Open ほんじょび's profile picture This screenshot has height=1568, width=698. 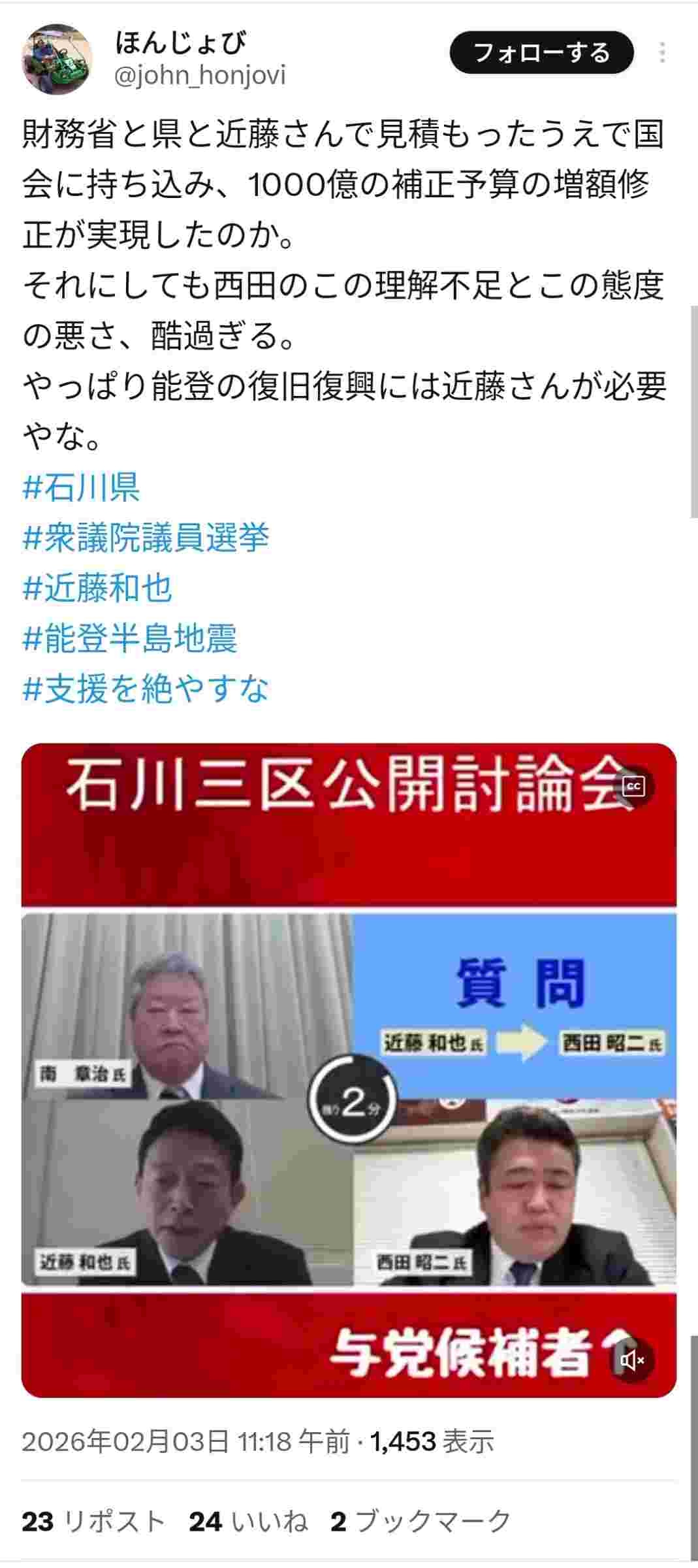click(x=57, y=59)
